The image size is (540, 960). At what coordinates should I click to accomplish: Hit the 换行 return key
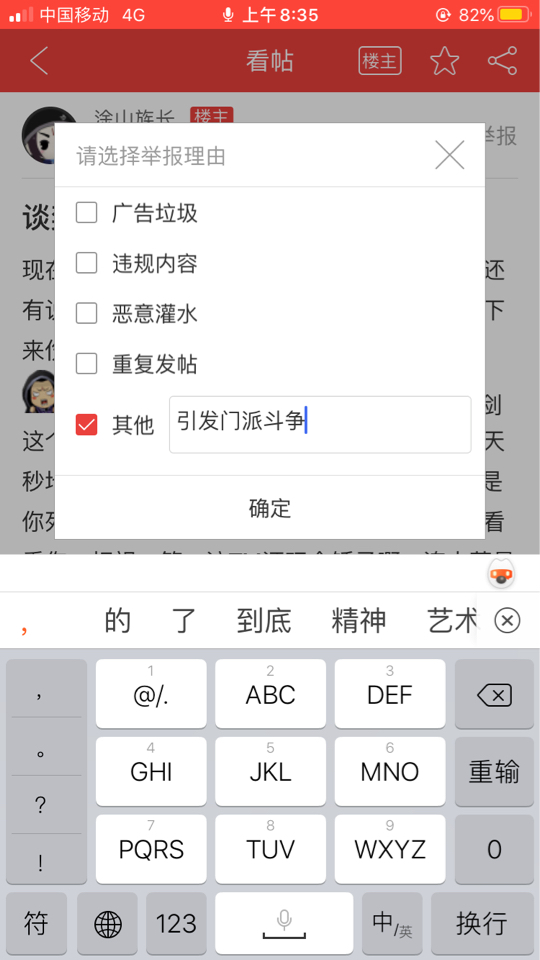coord(482,923)
